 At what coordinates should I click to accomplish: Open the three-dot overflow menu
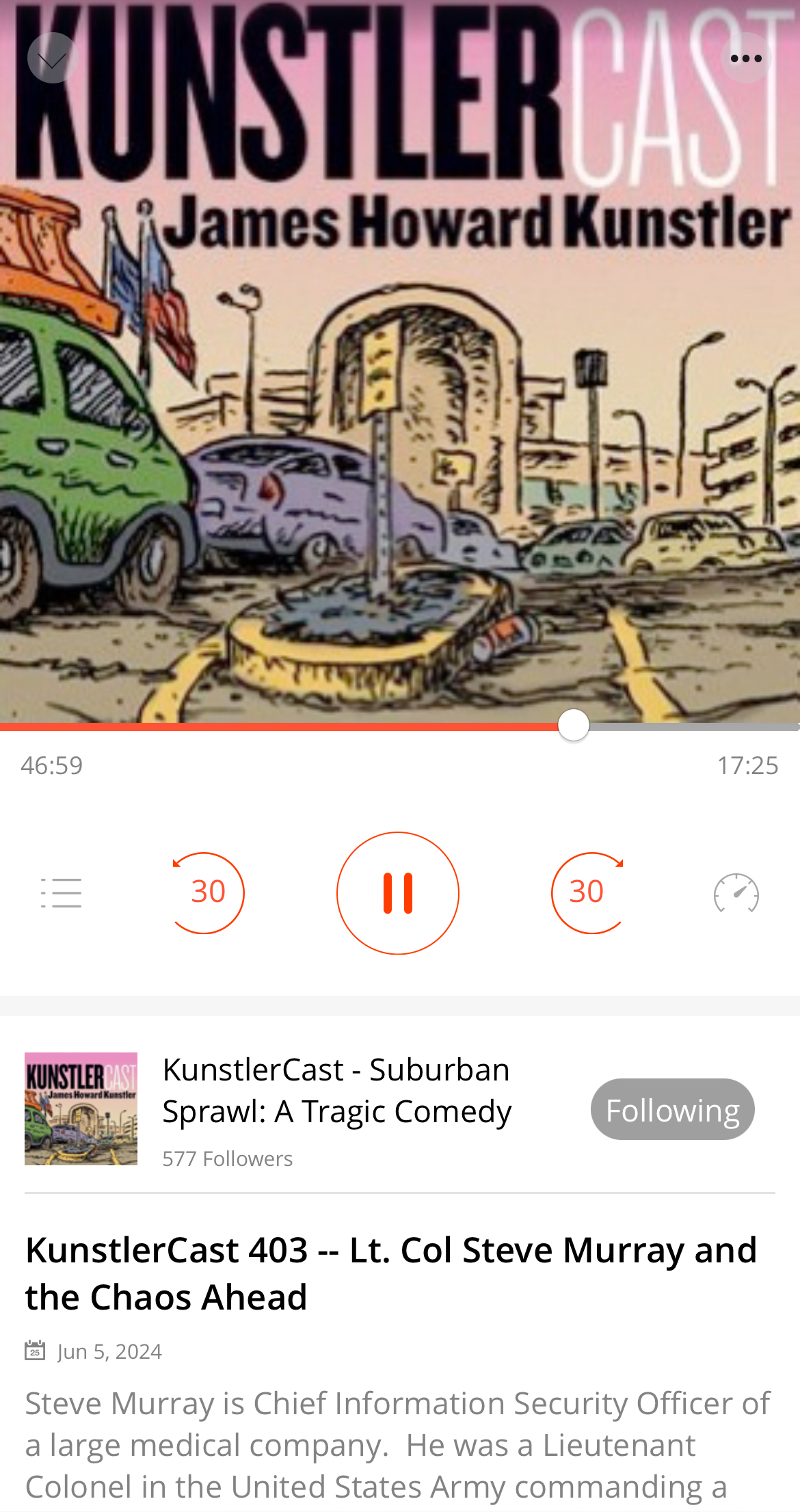tap(746, 58)
